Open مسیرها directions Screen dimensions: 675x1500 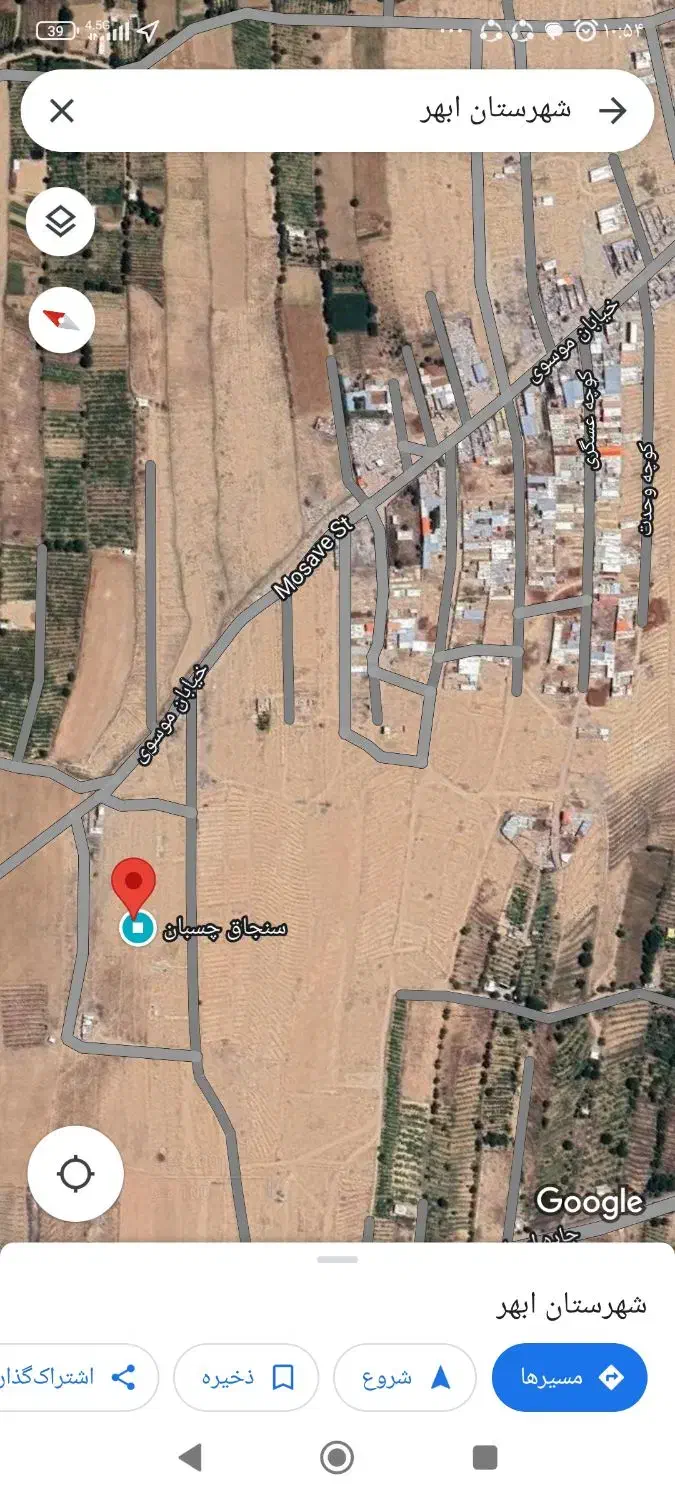click(569, 1377)
